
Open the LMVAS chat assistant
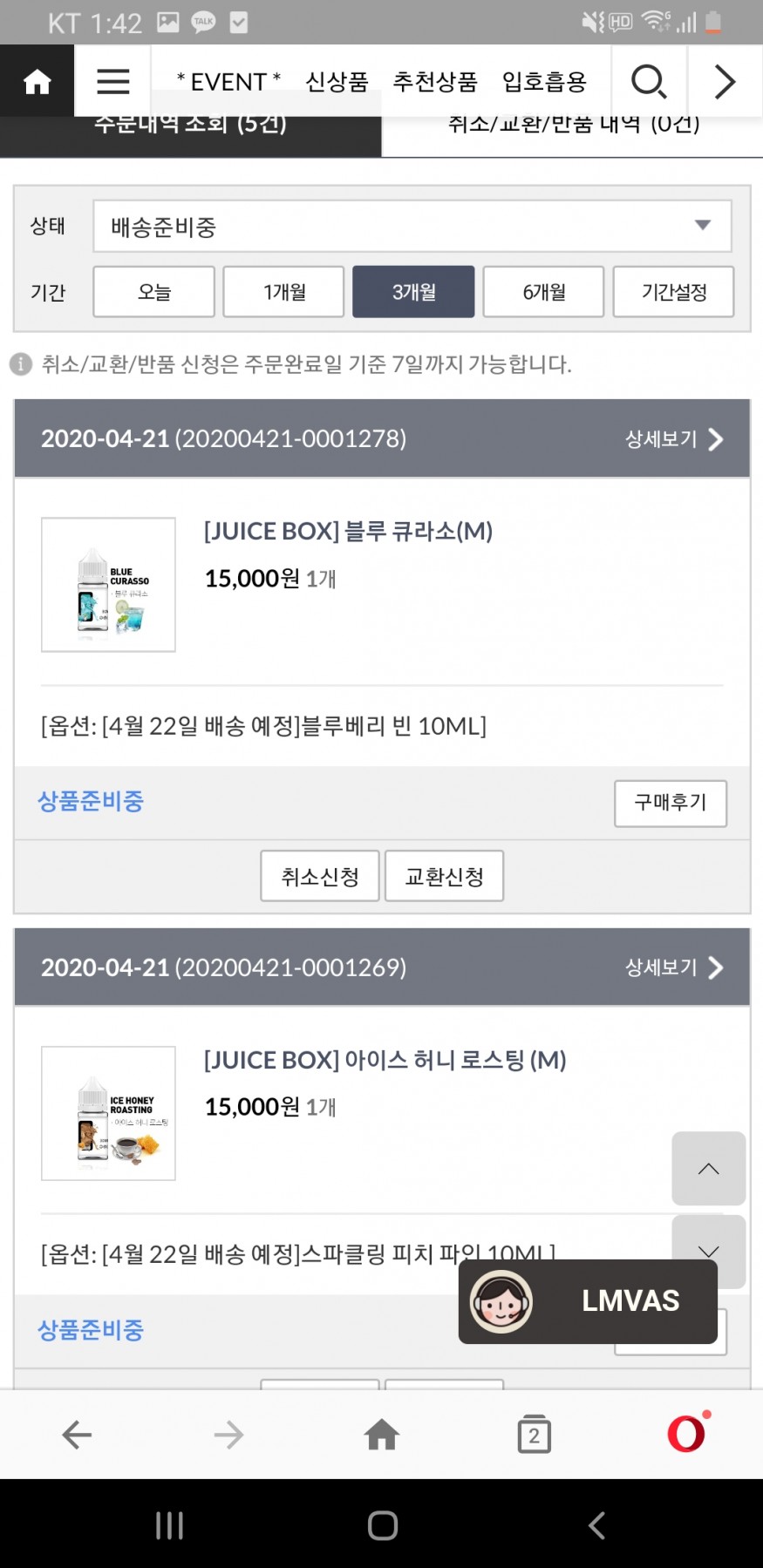(588, 1301)
